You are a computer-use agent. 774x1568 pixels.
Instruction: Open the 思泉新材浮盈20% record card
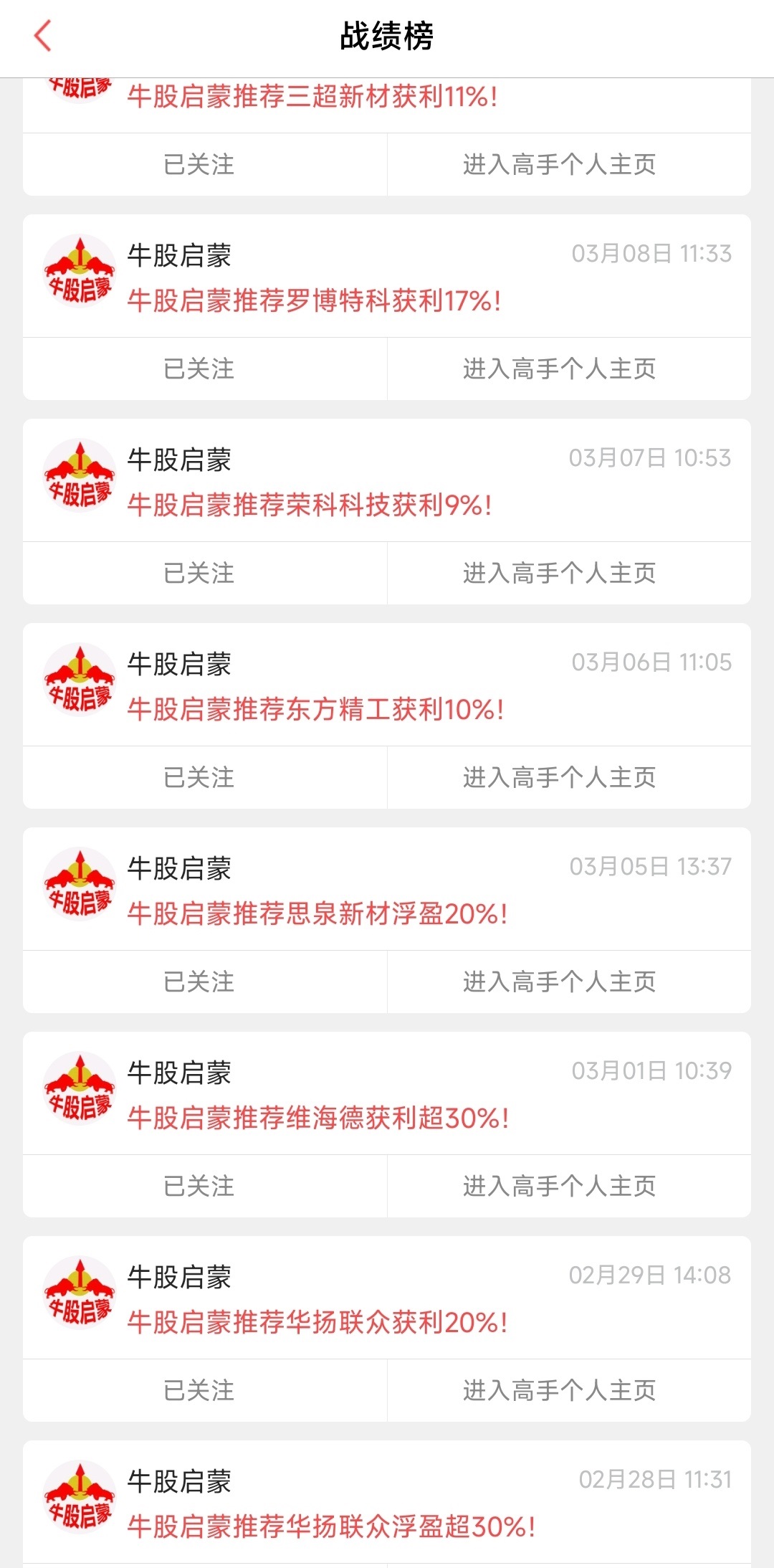[317, 913]
